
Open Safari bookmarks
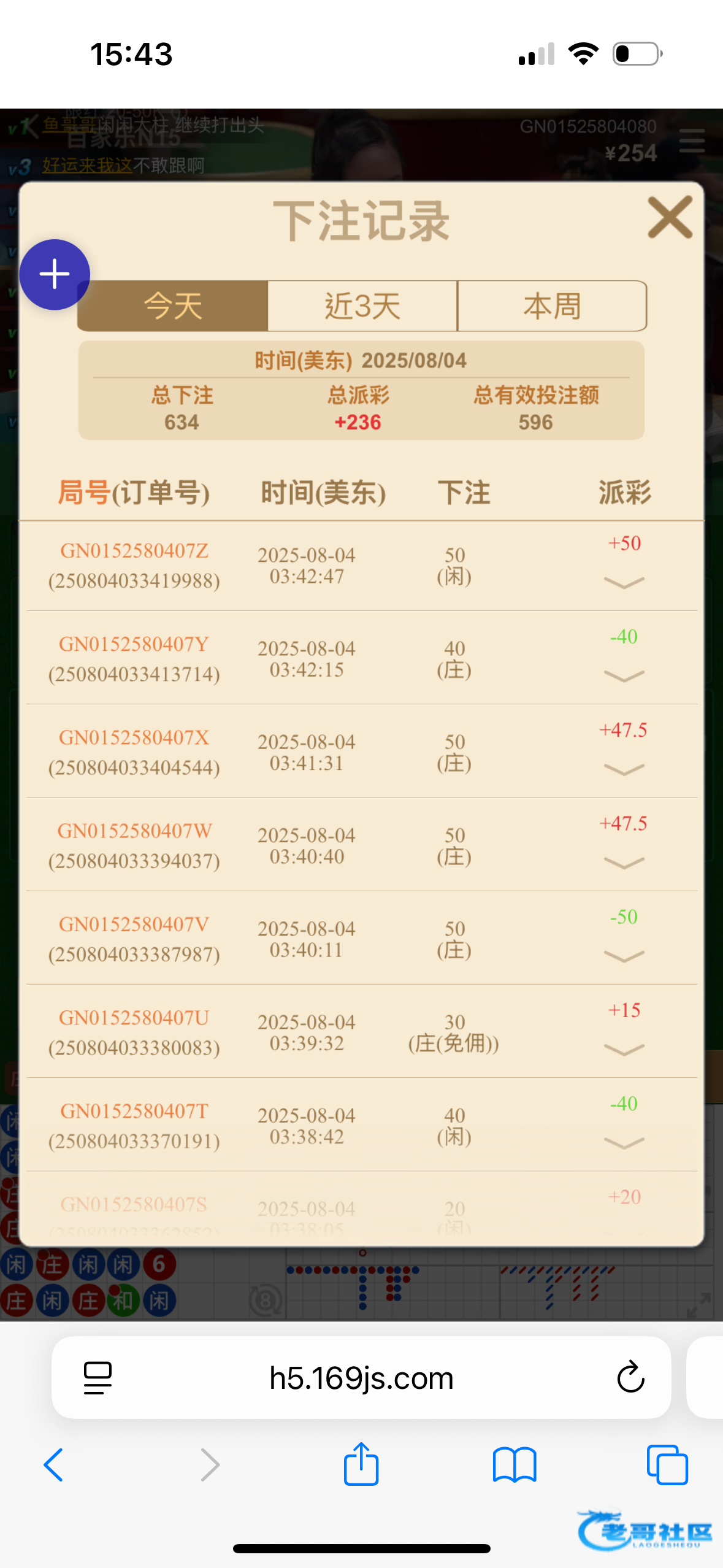coord(515,1465)
